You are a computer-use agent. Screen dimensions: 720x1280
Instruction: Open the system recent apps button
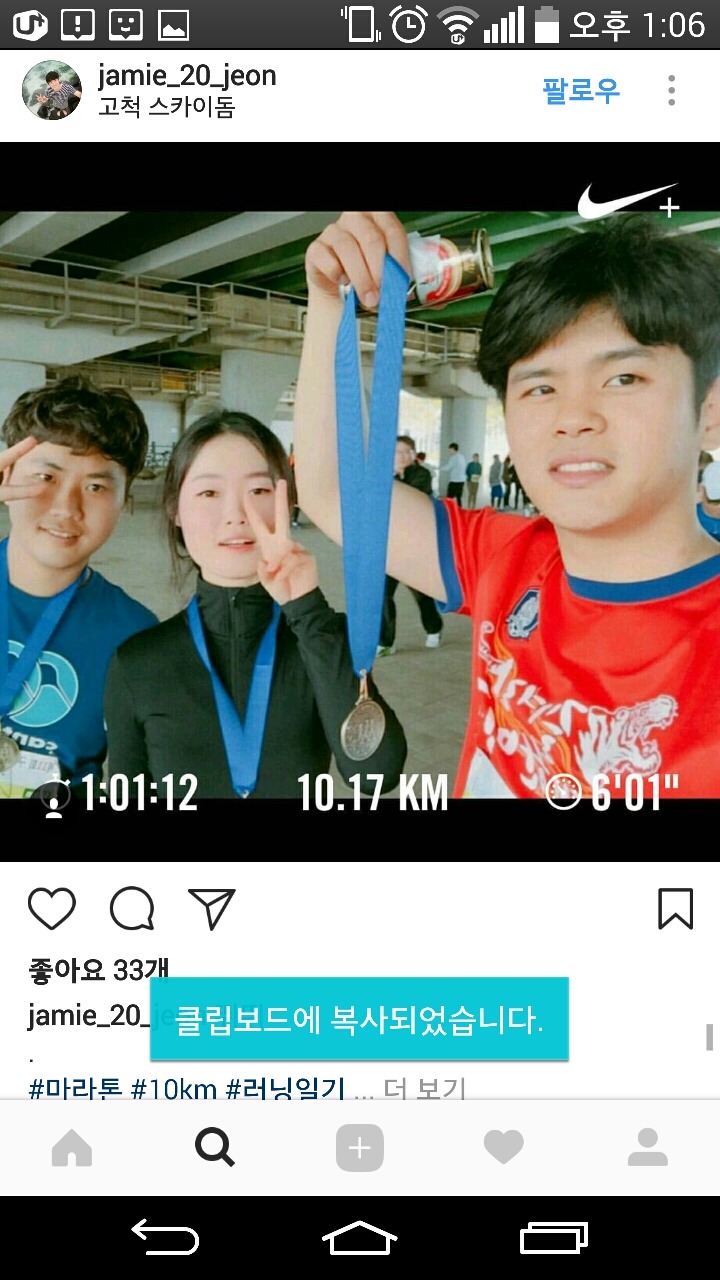coord(553,1238)
